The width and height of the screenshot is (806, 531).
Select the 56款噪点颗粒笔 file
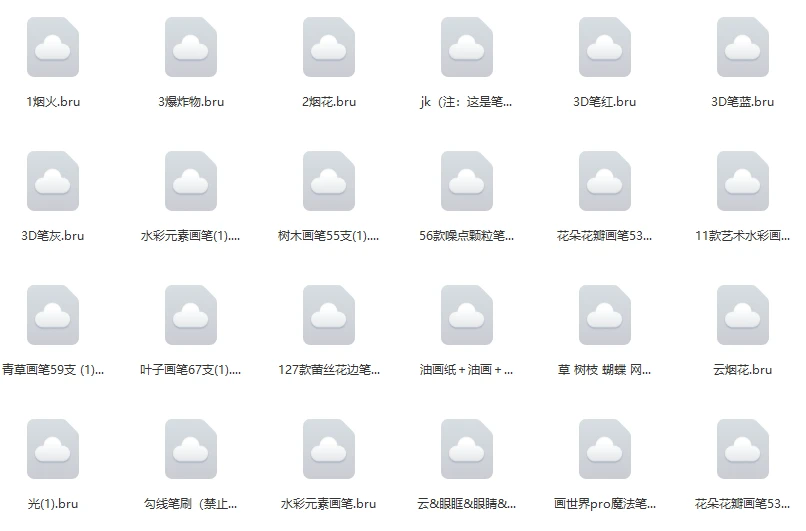tap(466, 181)
